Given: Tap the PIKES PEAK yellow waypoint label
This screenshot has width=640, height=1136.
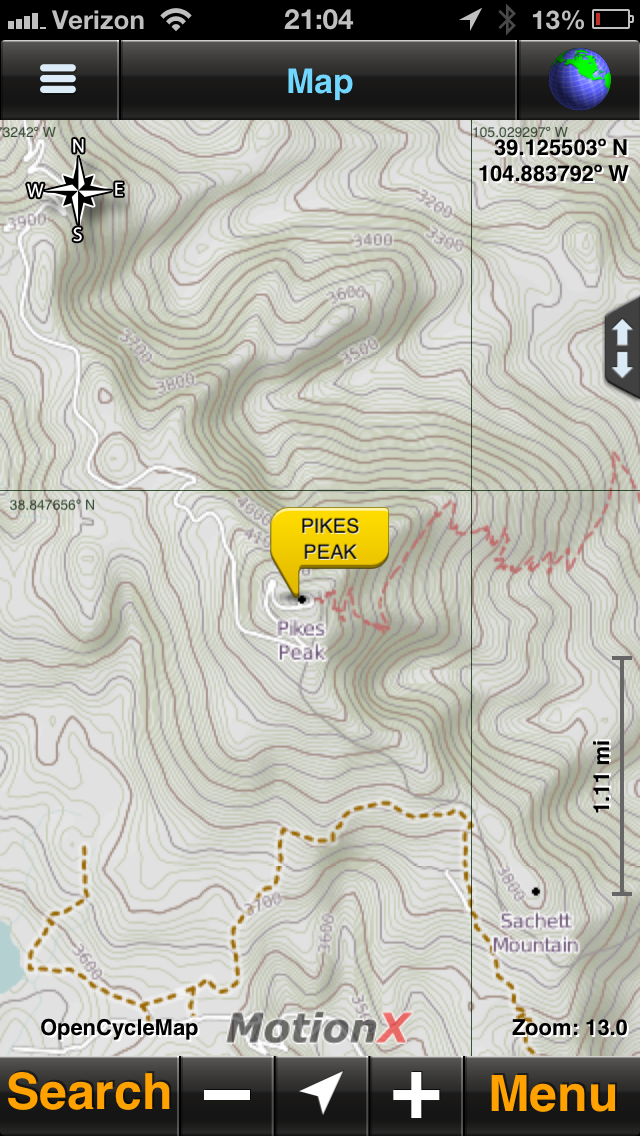Looking at the screenshot, I should (330, 538).
